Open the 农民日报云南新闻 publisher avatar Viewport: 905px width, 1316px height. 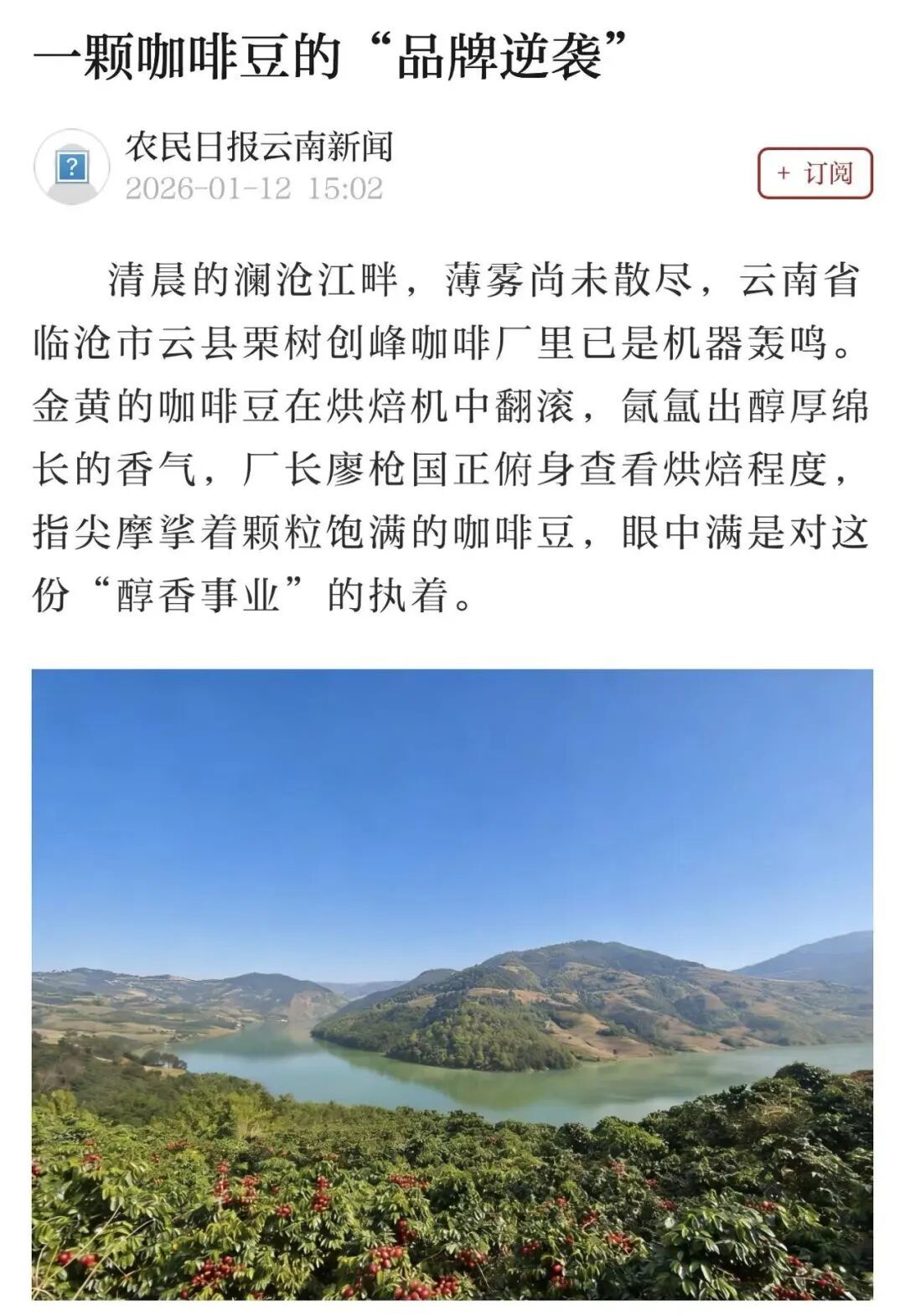72,167
